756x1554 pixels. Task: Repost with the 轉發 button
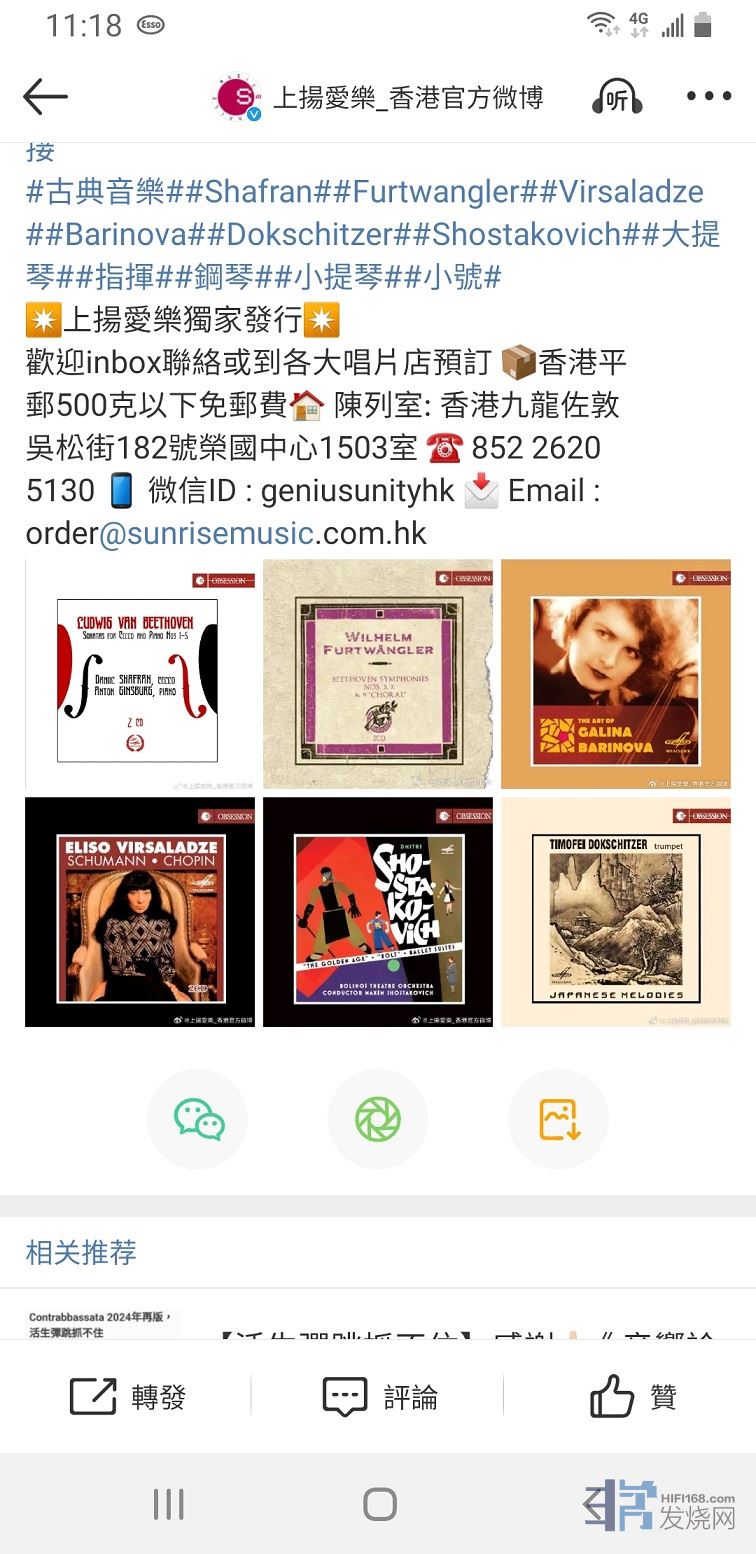127,1396
